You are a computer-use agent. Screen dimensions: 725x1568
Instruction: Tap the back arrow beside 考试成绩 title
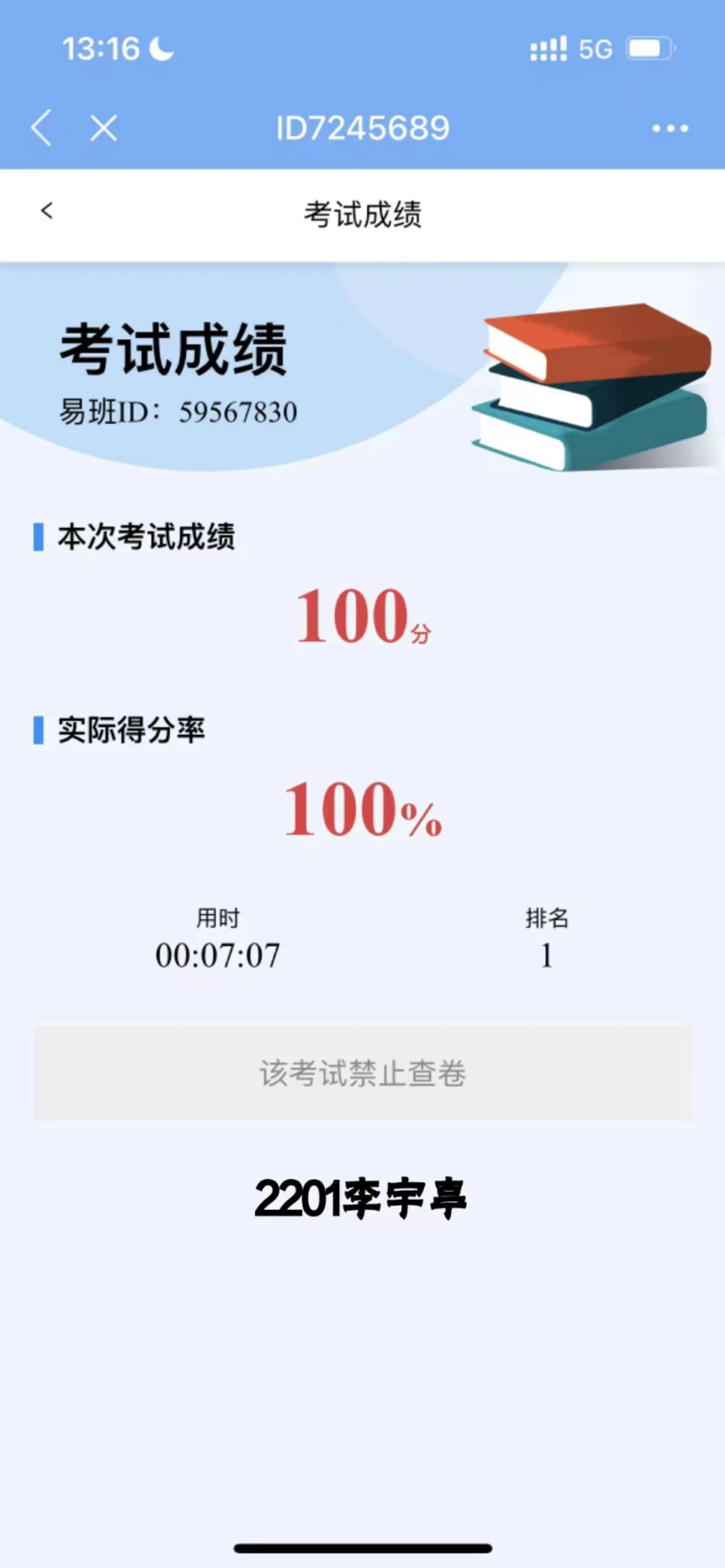pyautogui.click(x=47, y=211)
